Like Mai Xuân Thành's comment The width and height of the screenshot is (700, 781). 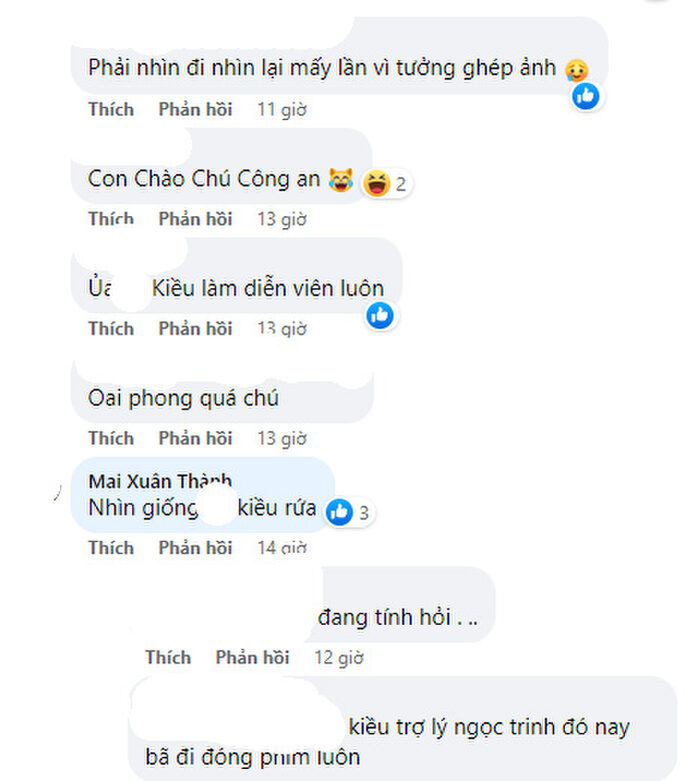pyautogui.click(x=110, y=548)
